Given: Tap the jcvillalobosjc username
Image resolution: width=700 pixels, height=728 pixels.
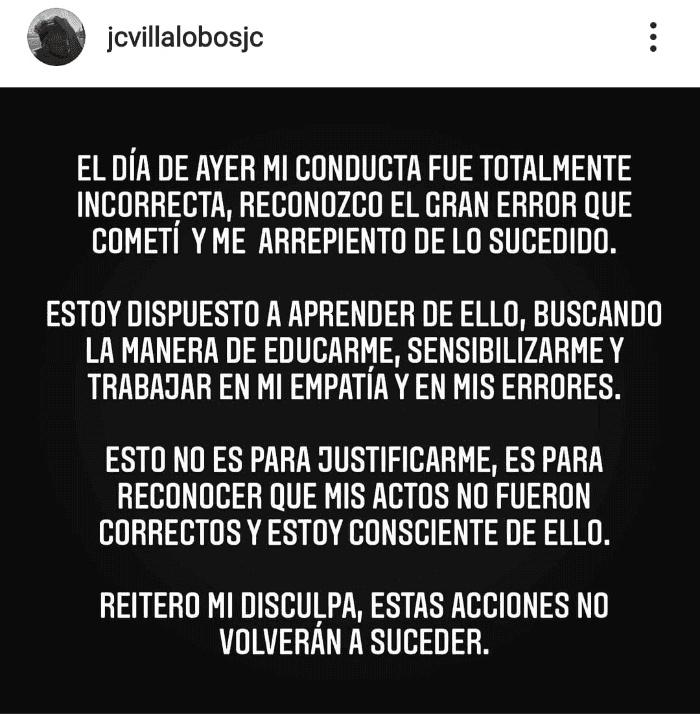Looking at the screenshot, I should [183, 37].
